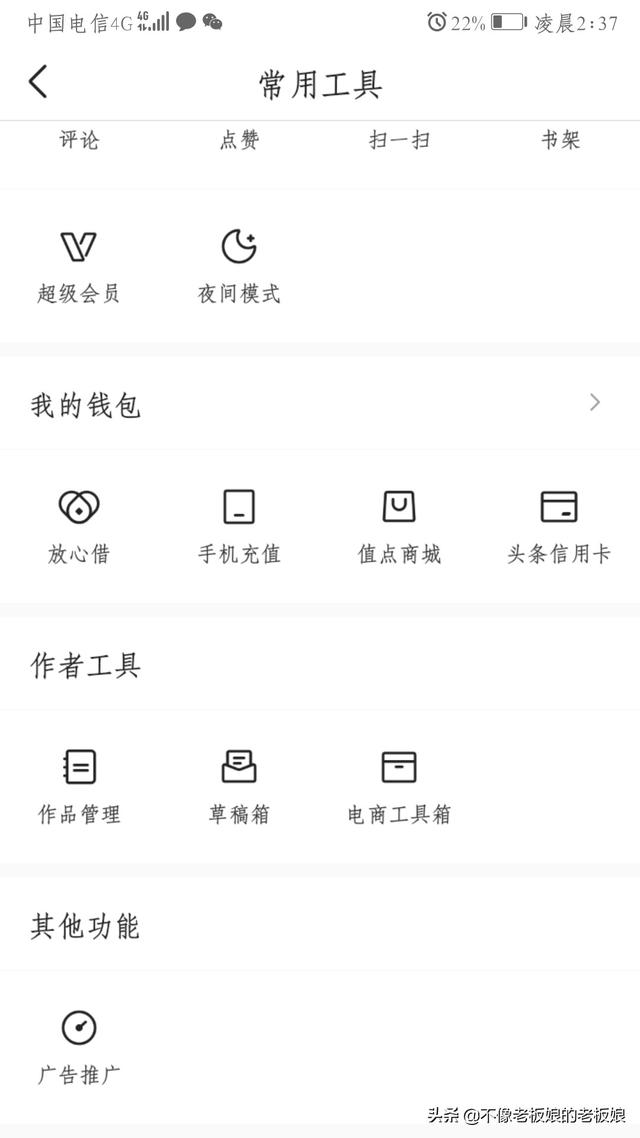This screenshot has height=1138, width=640.
Task: Open 手机充值 phone top-up
Action: coord(239,526)
